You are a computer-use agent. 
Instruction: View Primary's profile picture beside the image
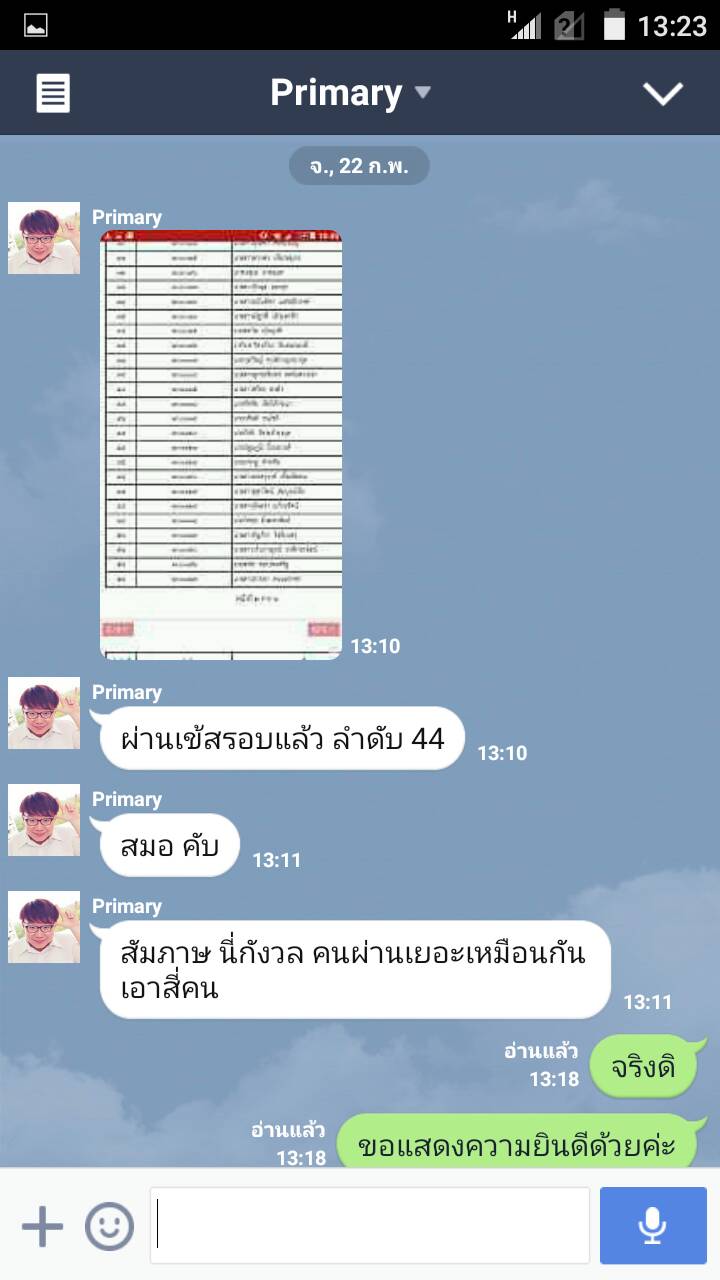[x=44, y=238]
